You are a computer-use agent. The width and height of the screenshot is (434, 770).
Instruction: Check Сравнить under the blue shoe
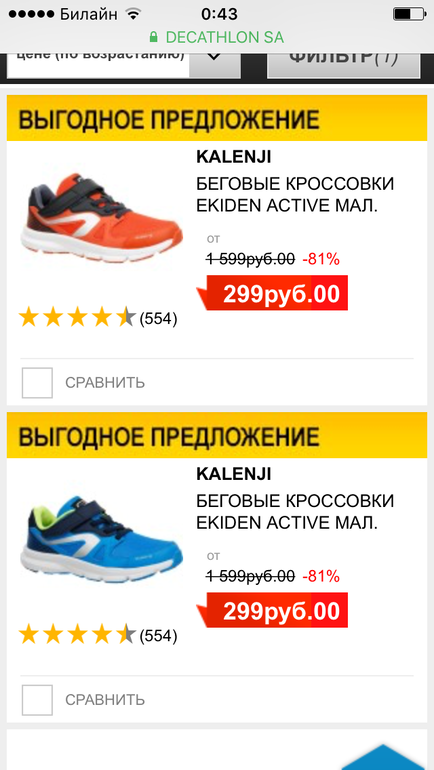(37, 700)
